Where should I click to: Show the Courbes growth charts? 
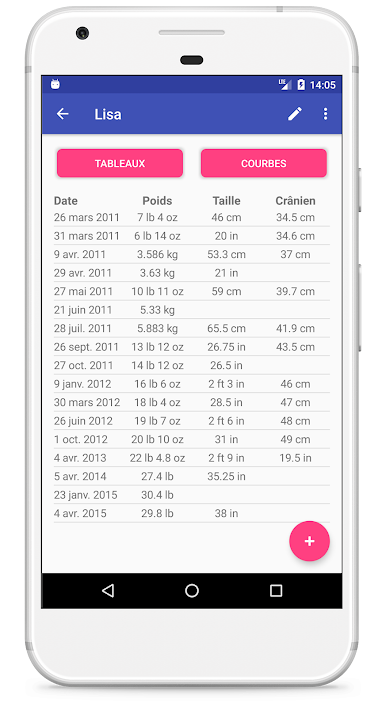264,163
